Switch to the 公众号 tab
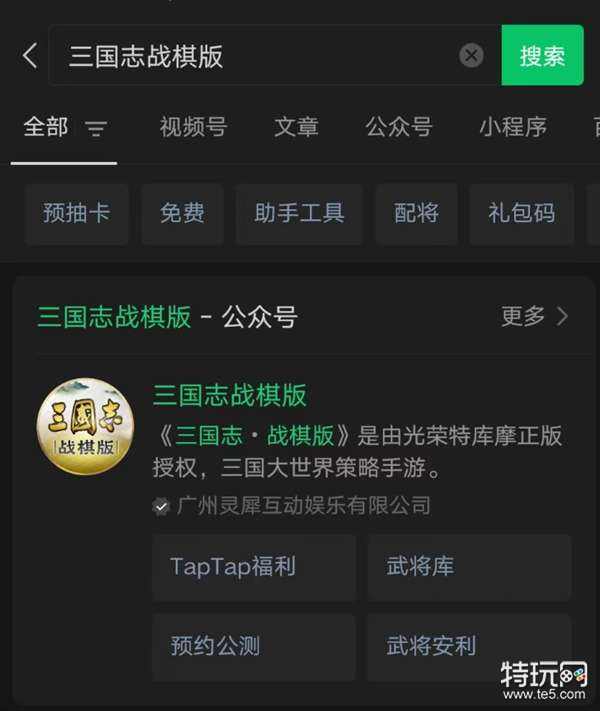The width and height of the screenshot is (600, 711). pos(399,127)
